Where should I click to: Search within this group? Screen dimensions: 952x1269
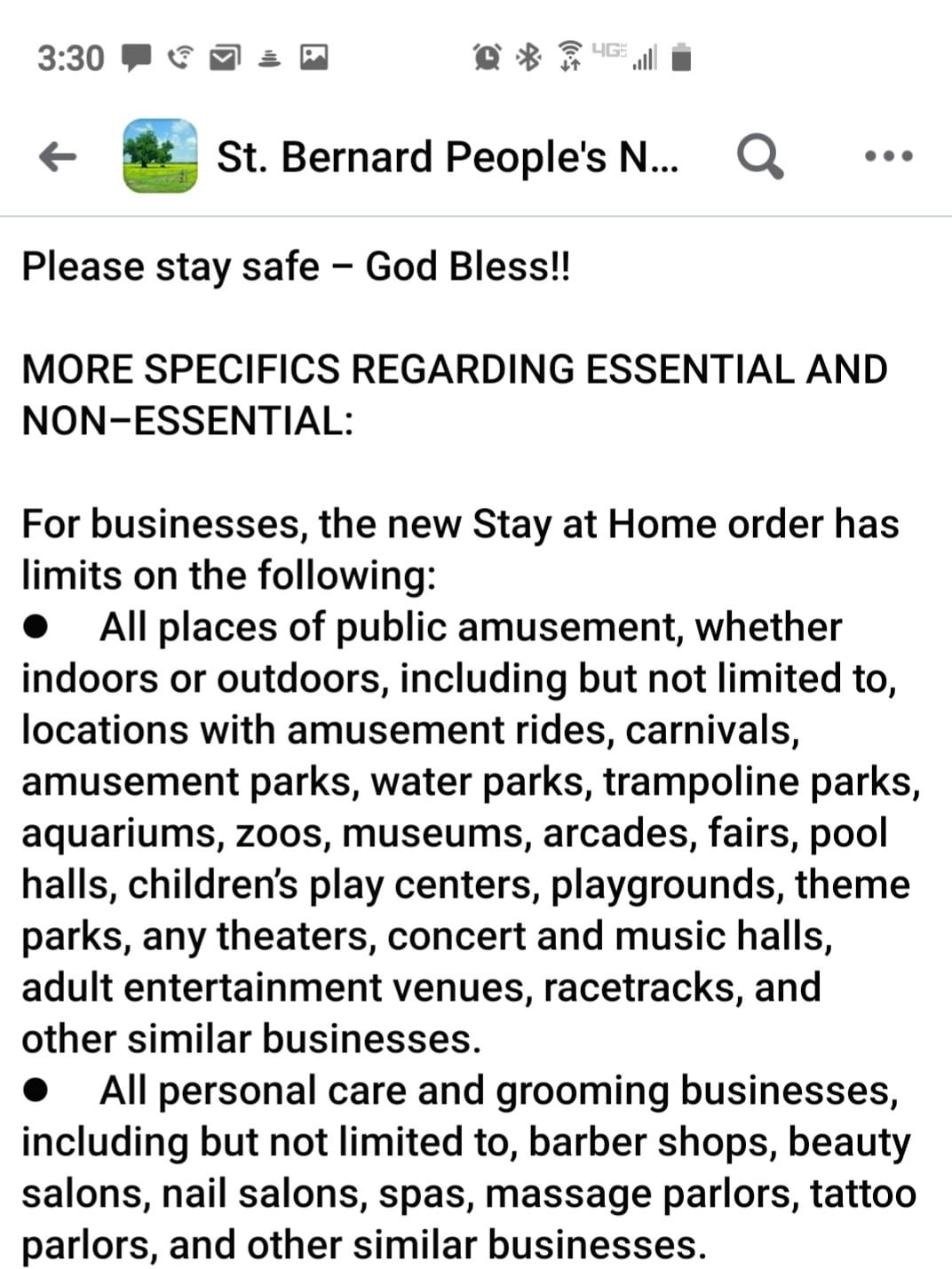click(x=760, y=157)
